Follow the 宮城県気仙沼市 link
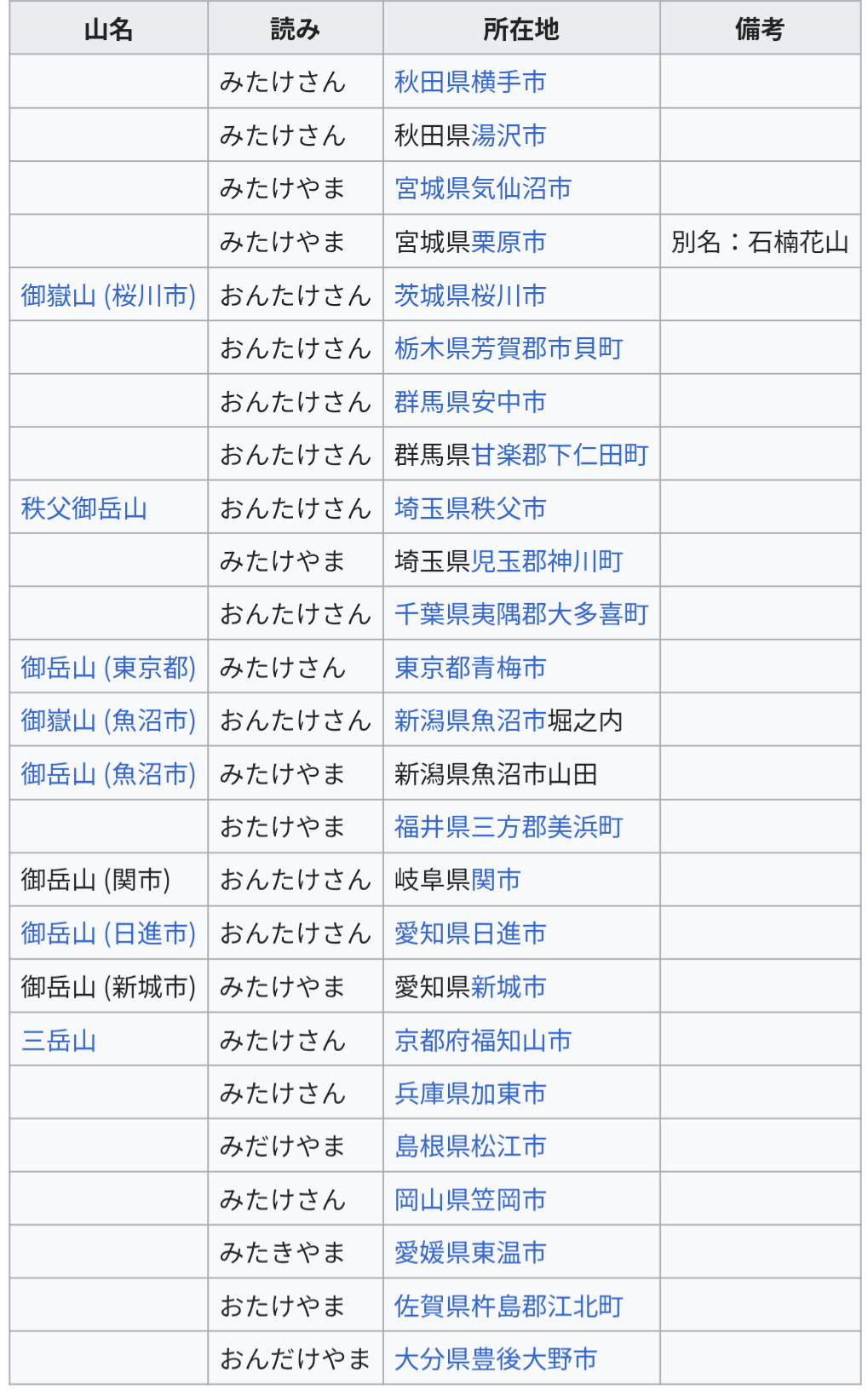The image size is (868, 1396). (483, 188)
